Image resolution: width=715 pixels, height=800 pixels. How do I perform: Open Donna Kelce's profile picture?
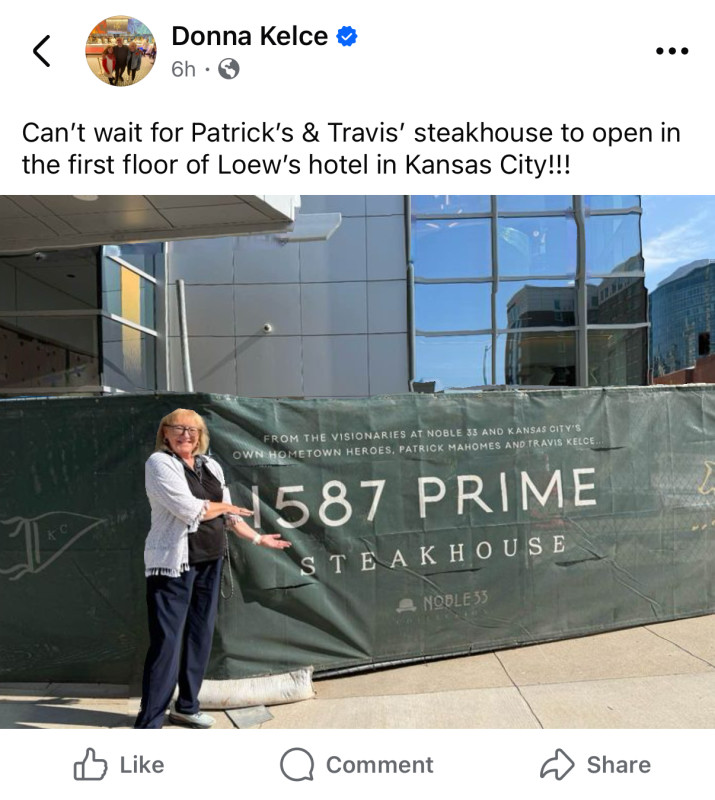pos(120,51)
